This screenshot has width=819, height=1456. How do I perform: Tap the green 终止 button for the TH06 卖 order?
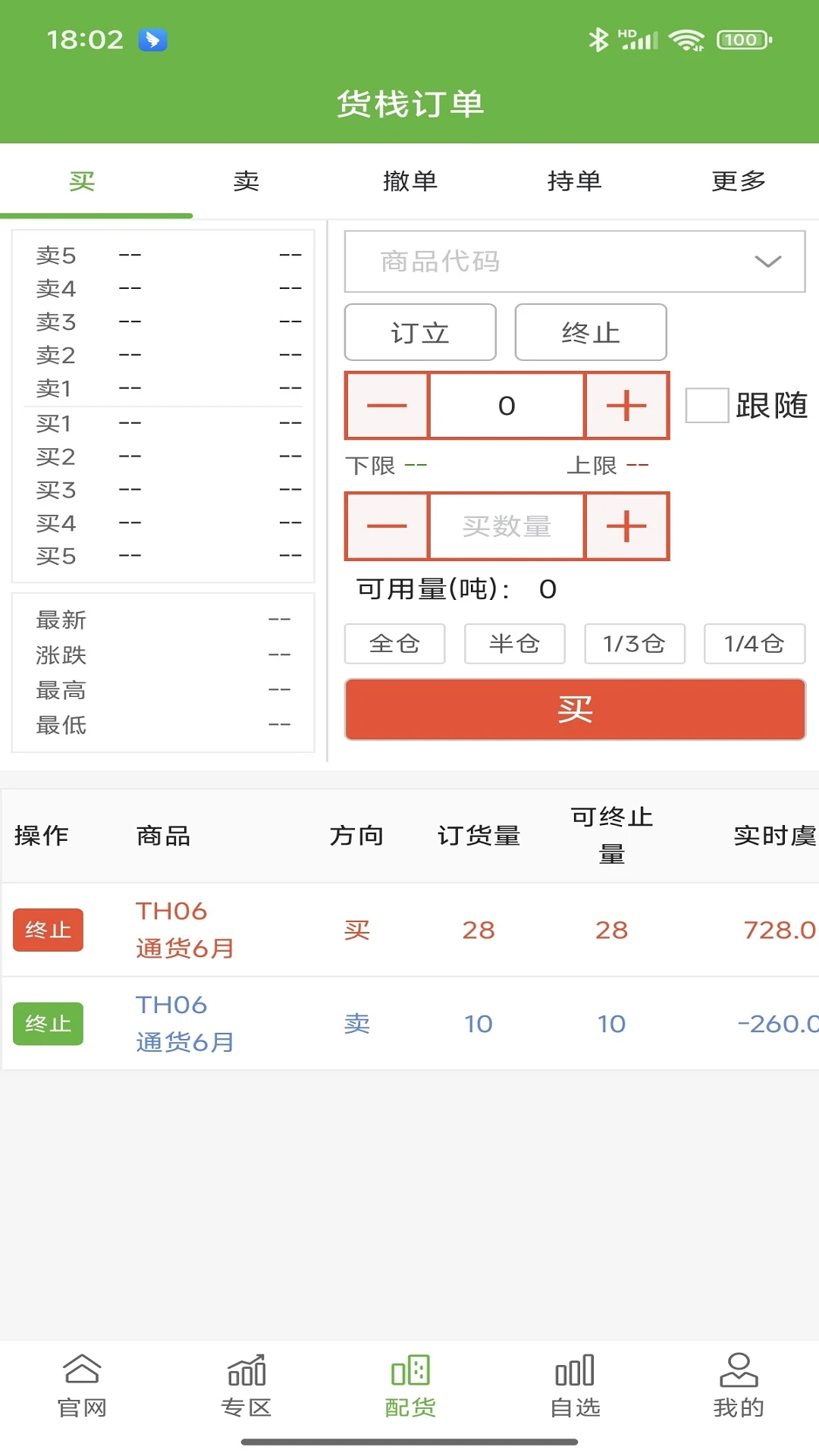[48, 1024]
